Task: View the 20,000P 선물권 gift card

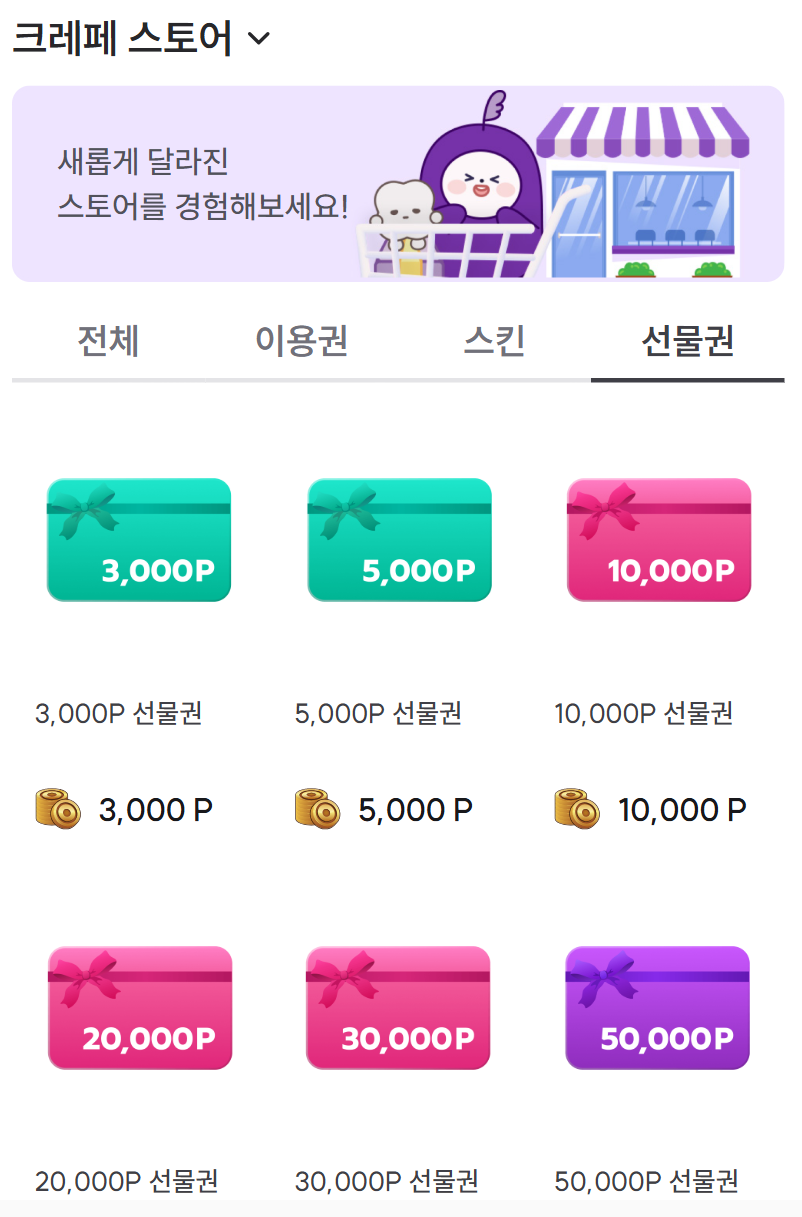Action: point(140,1008)
